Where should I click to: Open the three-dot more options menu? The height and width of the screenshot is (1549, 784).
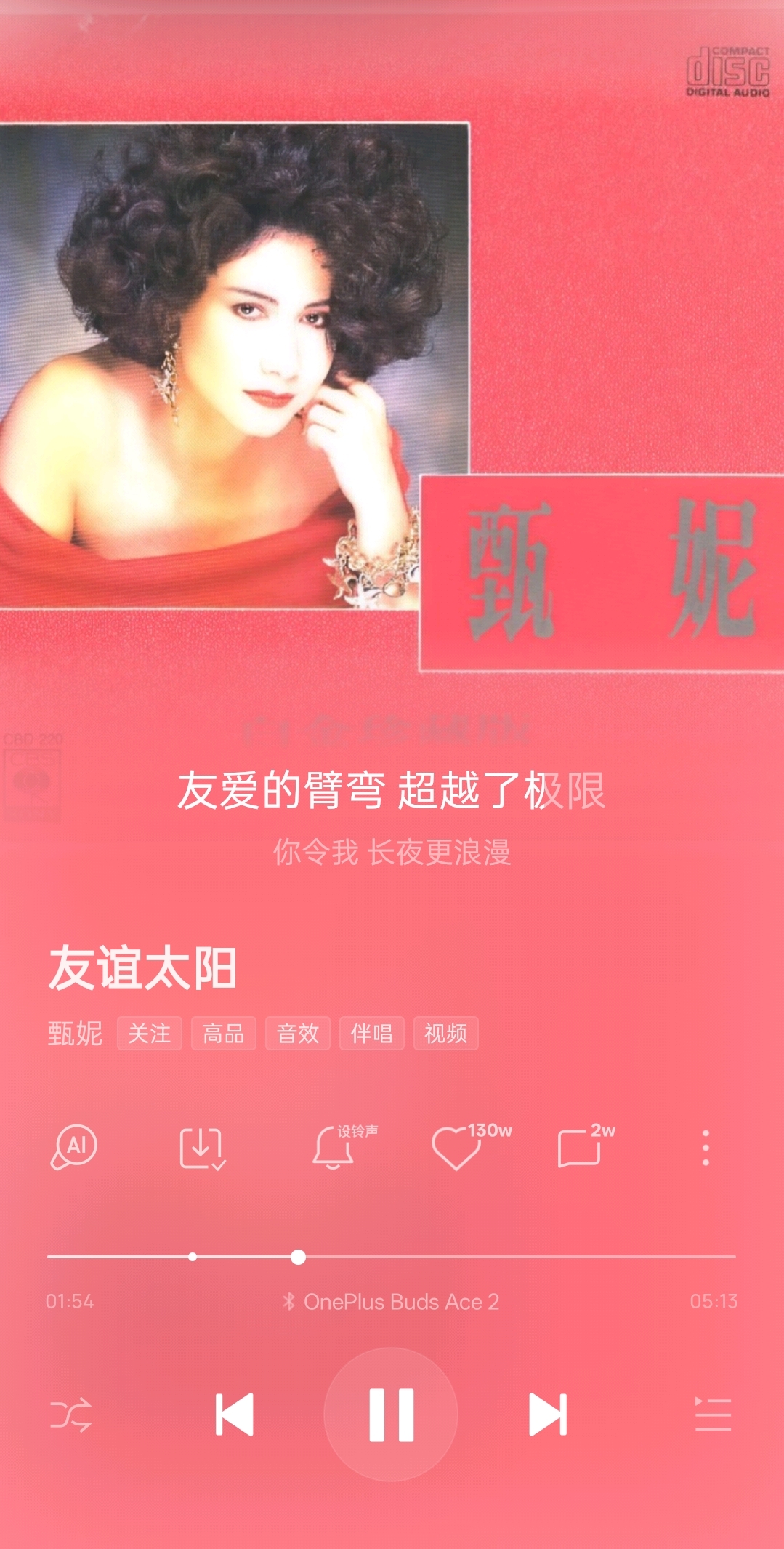(706, 1148)
